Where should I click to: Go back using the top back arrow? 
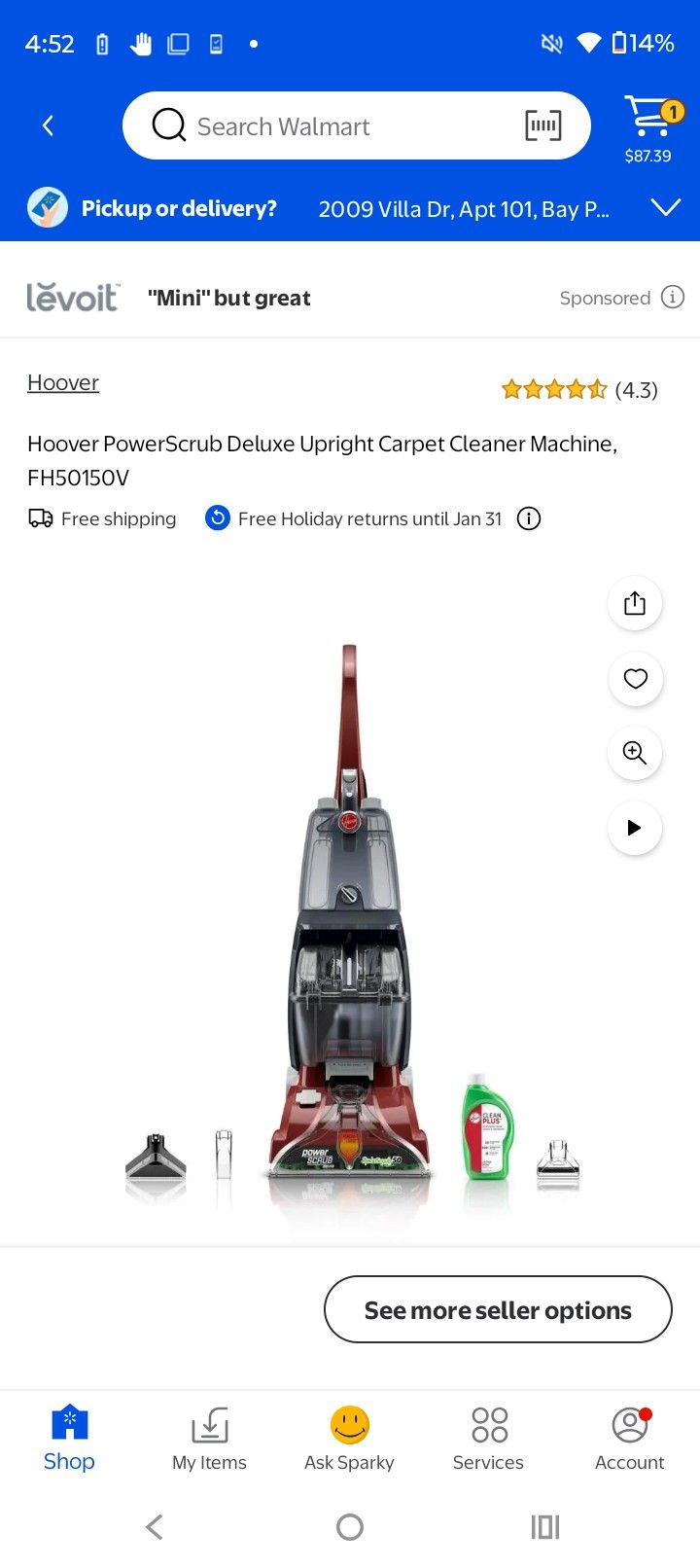[x=48, y=125]
